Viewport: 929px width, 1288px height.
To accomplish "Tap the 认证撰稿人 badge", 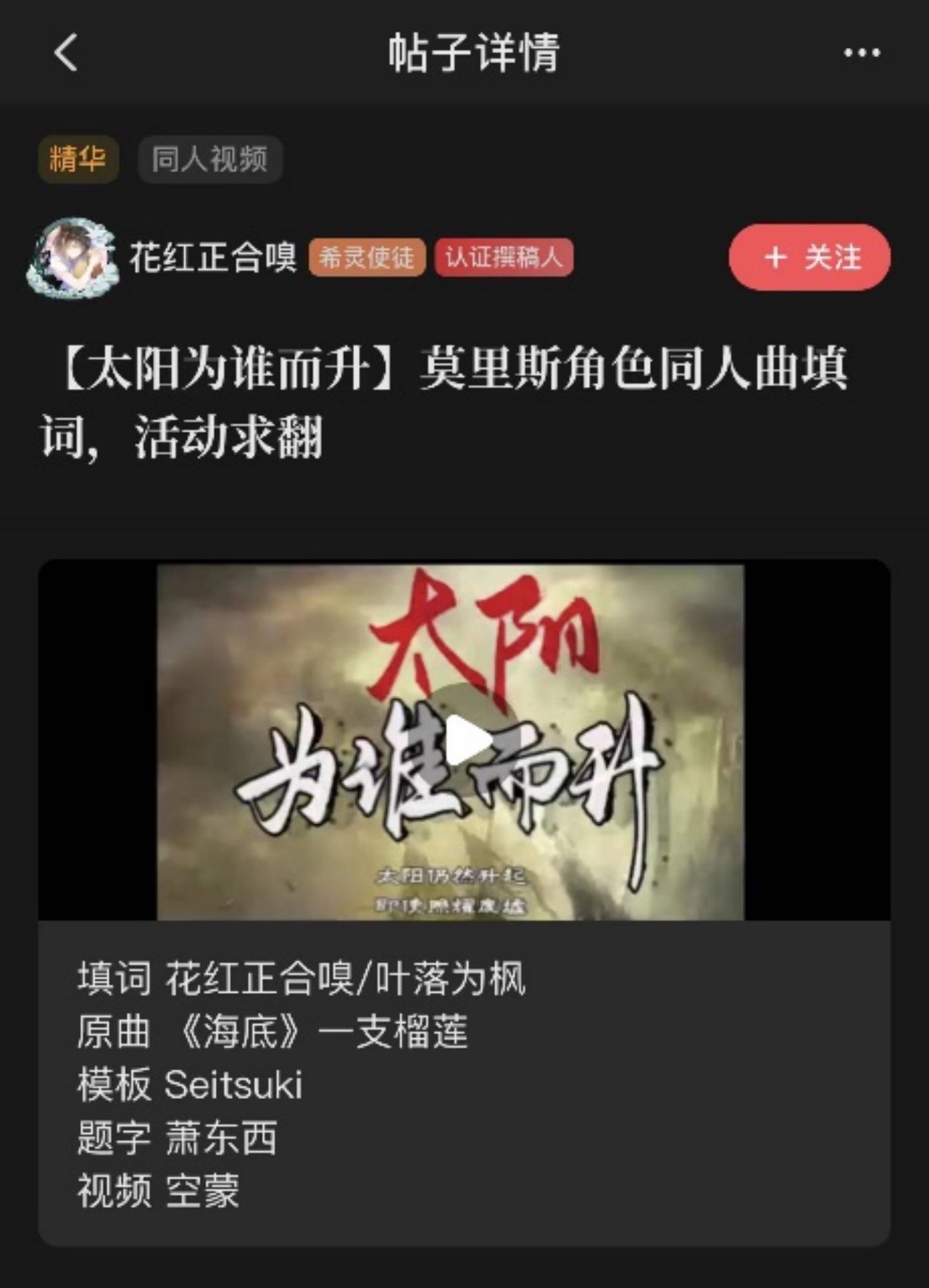I will click(x=504, y=257).
